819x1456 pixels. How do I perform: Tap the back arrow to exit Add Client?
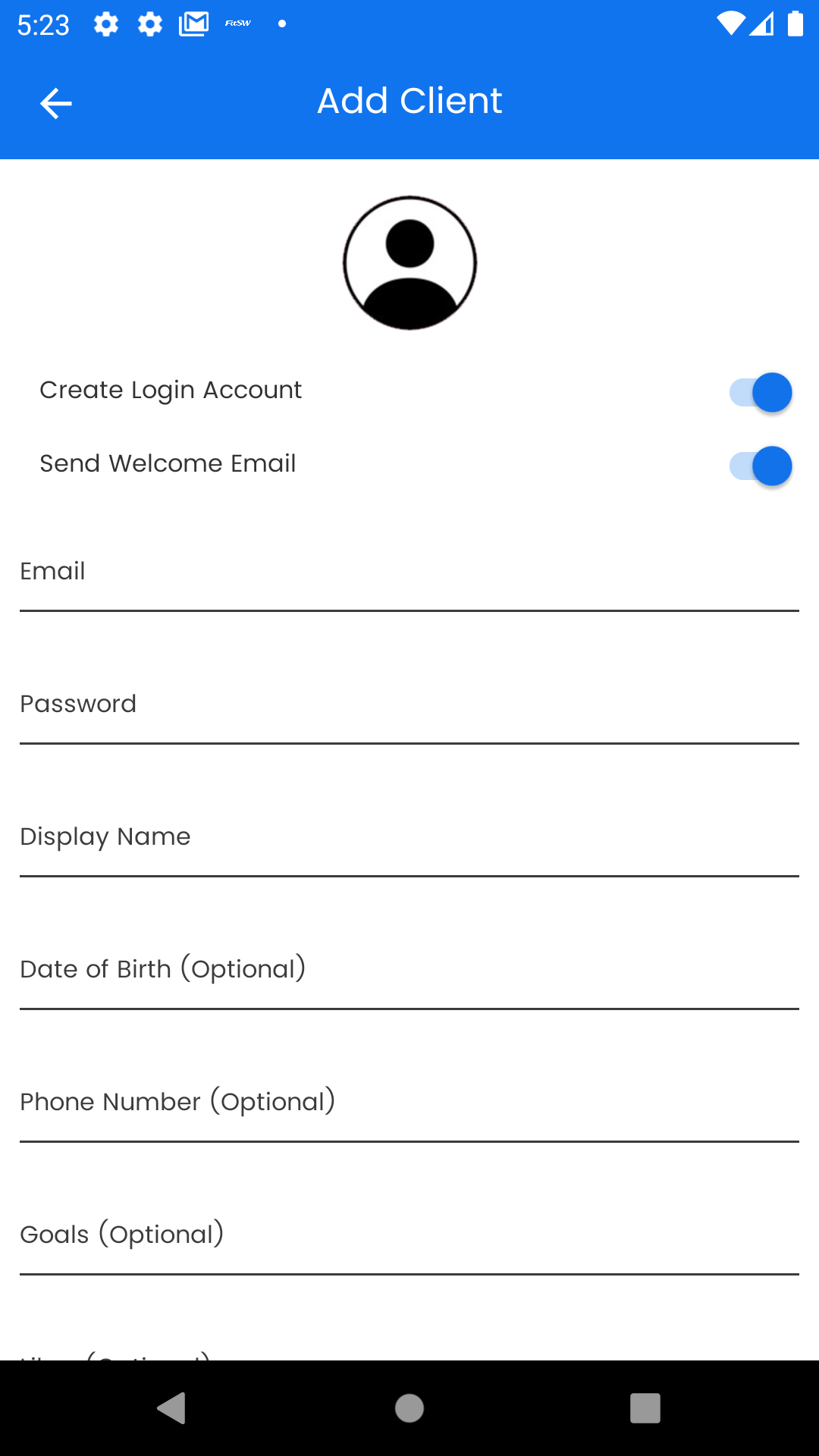click(55, 102)
